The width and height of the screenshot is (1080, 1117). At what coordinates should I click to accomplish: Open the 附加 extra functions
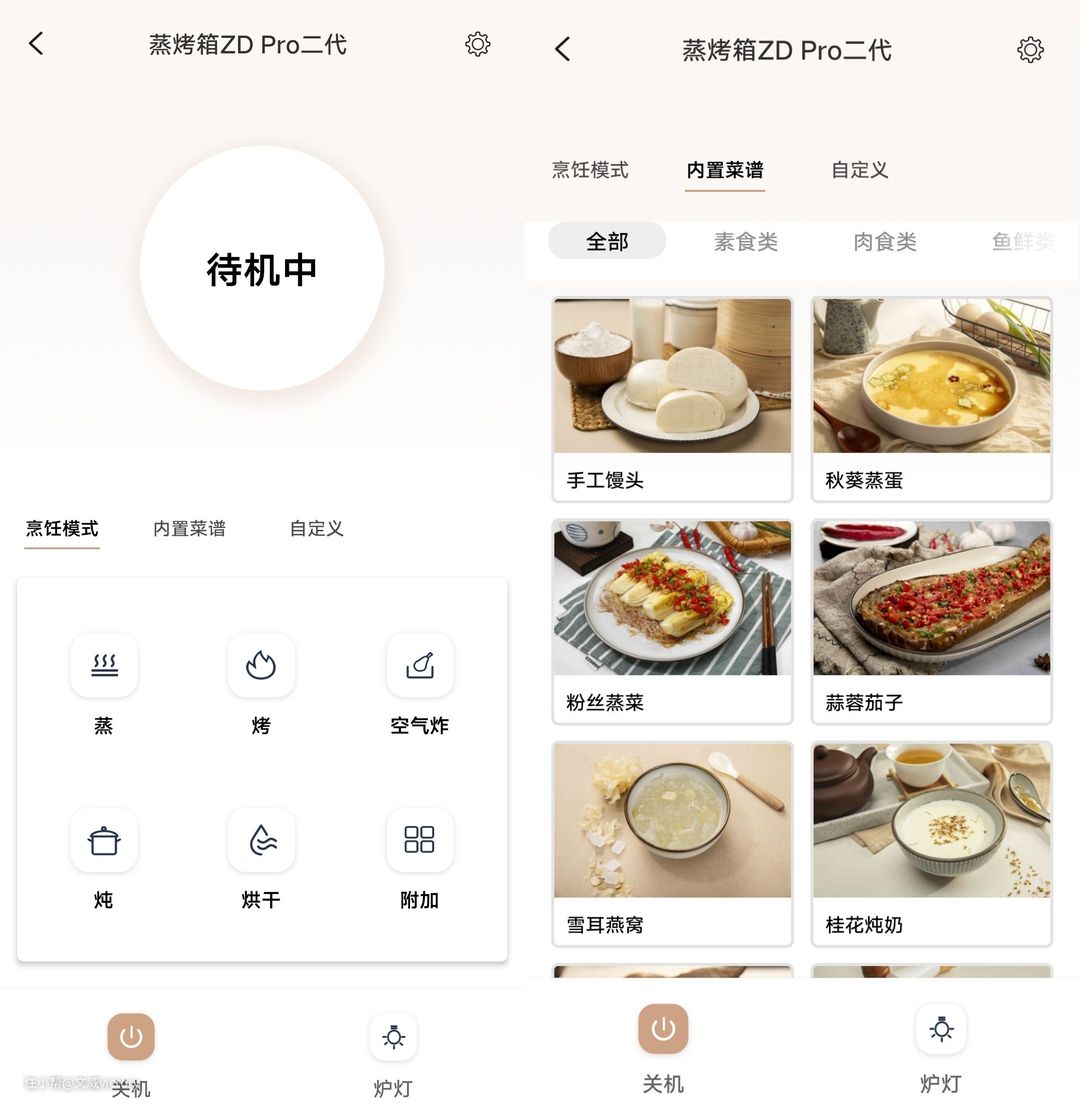click(x=419, y=842)
